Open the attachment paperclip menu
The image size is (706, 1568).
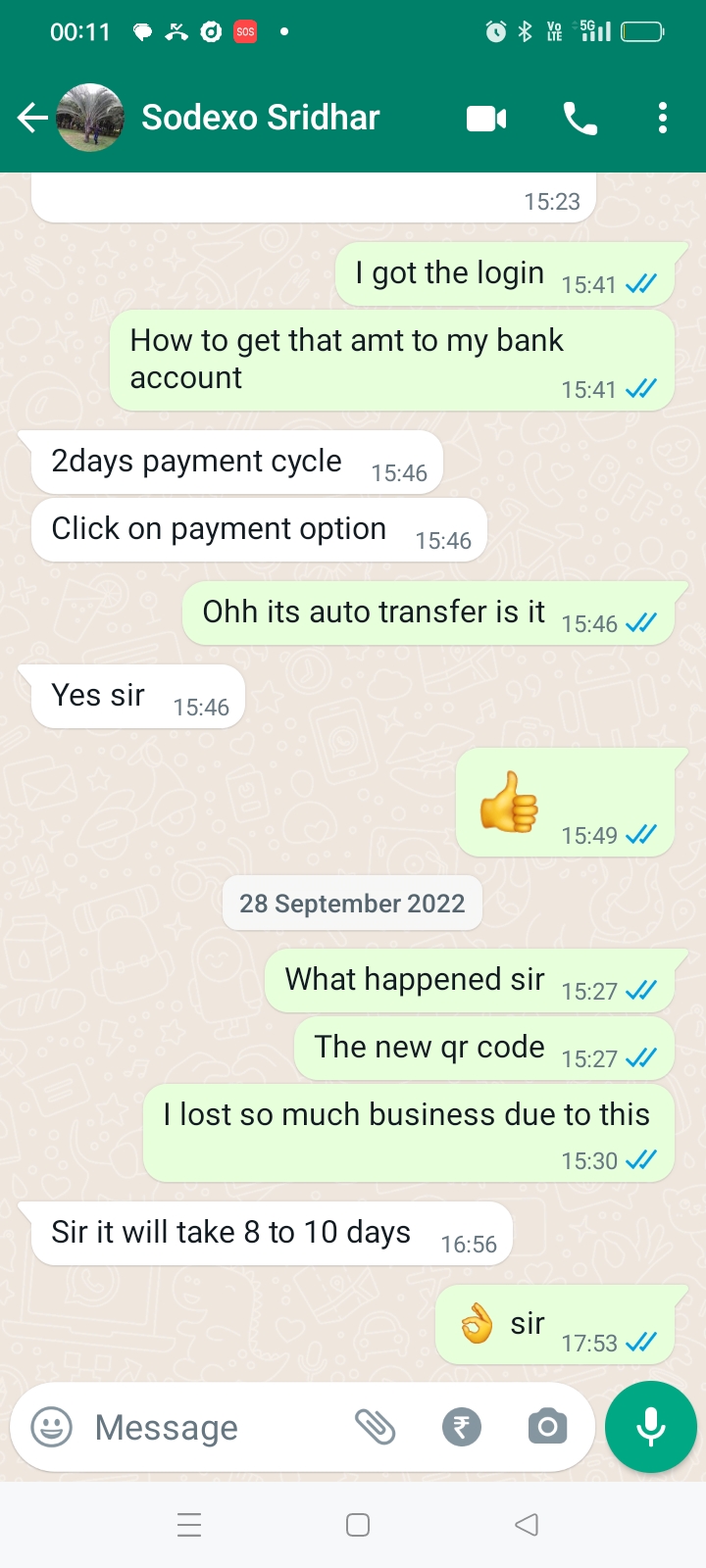376,1427
